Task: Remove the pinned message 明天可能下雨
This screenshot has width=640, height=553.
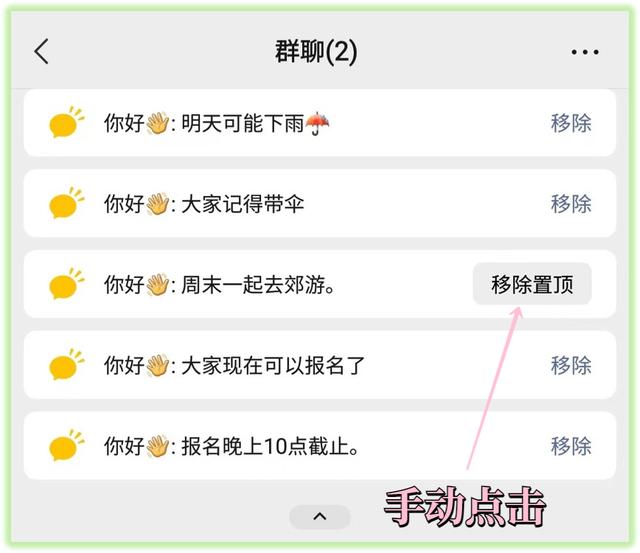Action: pos(571,123)
